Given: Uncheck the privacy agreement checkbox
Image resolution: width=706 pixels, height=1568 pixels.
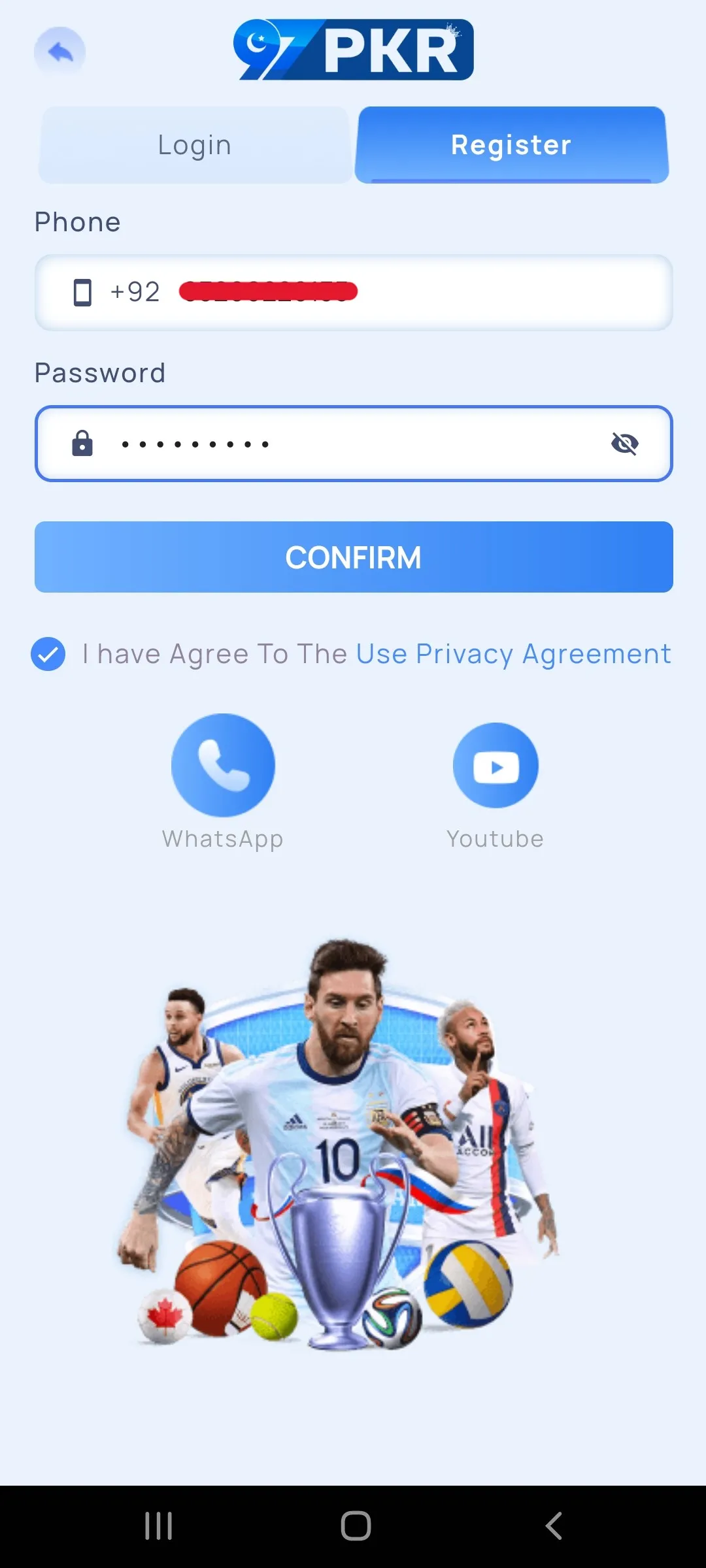Looking at the screenshot, I should pos(48,653).
